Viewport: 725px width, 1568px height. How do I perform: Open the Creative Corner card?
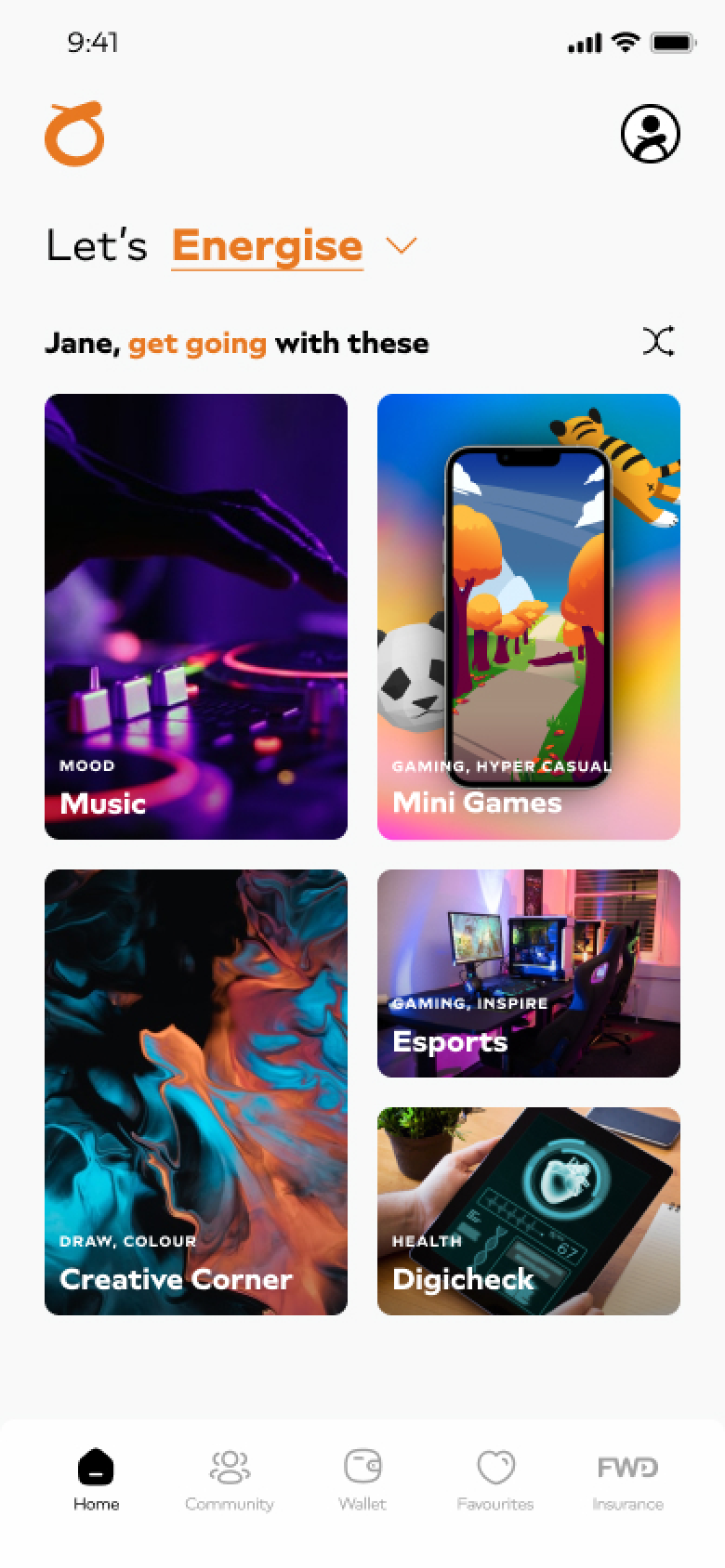click(196, 1092)
